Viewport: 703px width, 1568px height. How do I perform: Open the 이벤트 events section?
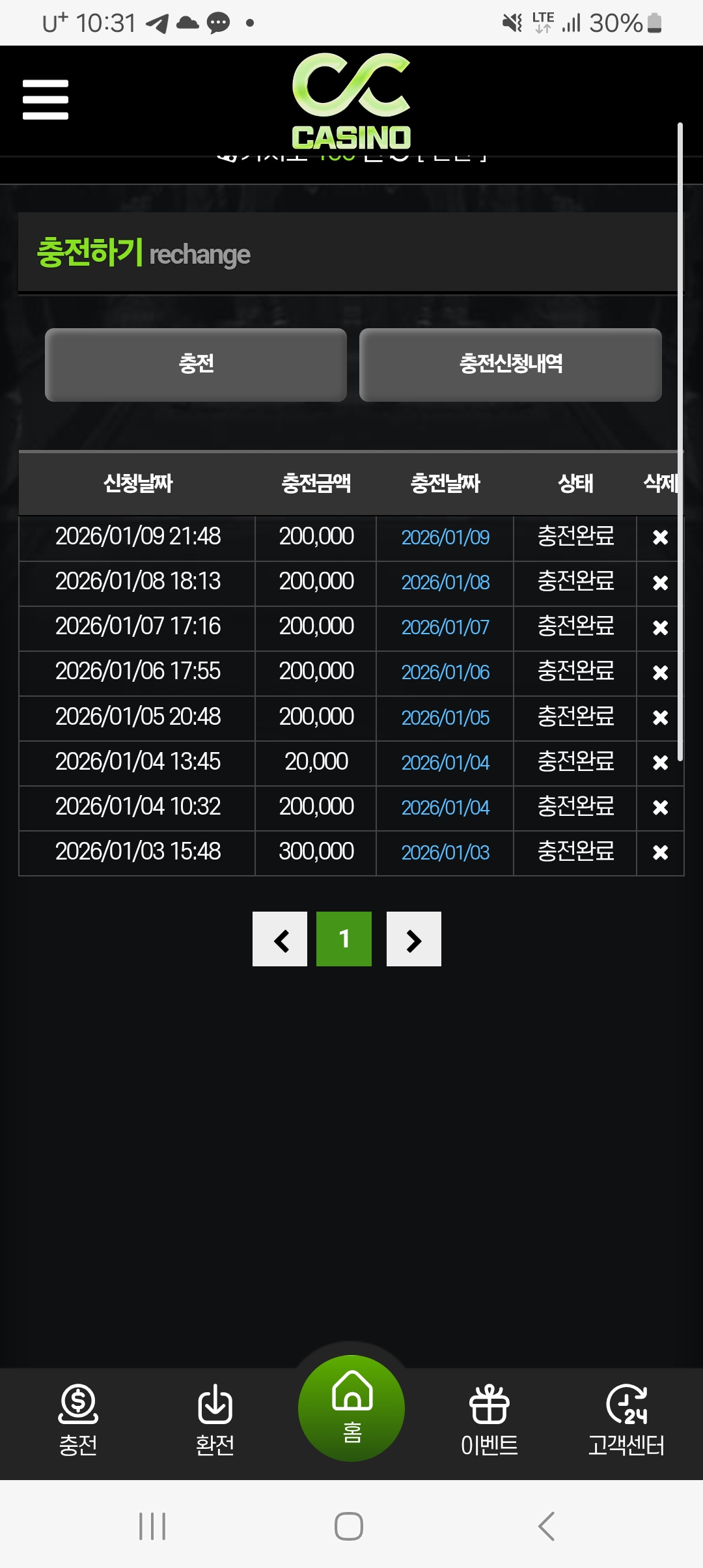point(489,1421)
